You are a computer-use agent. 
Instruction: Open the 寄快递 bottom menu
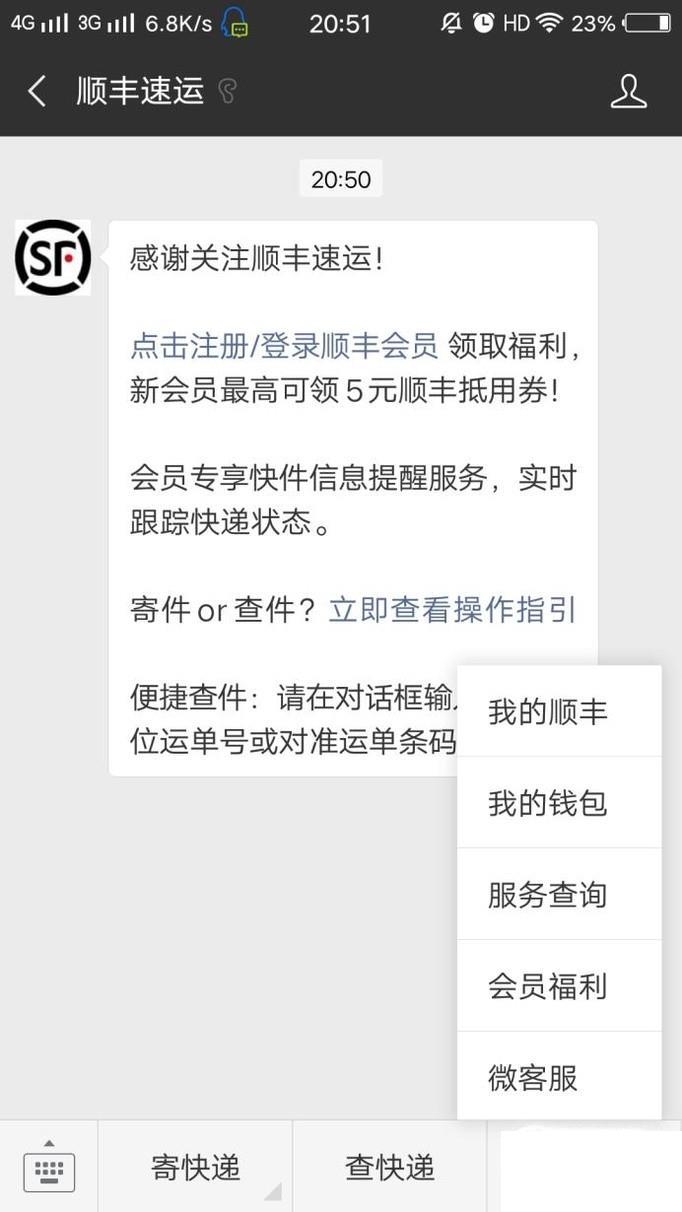(196, 1167)
